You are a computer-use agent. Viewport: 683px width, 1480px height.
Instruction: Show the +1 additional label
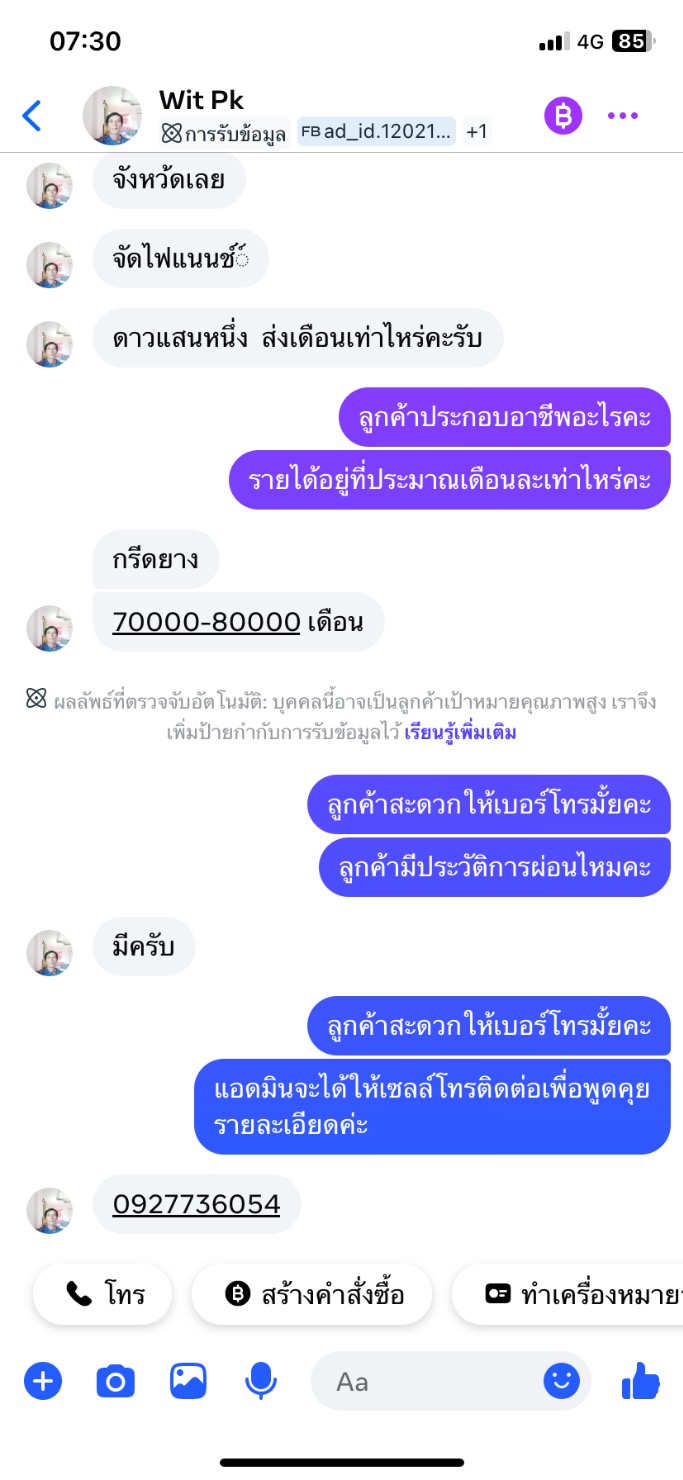(477, 132)
